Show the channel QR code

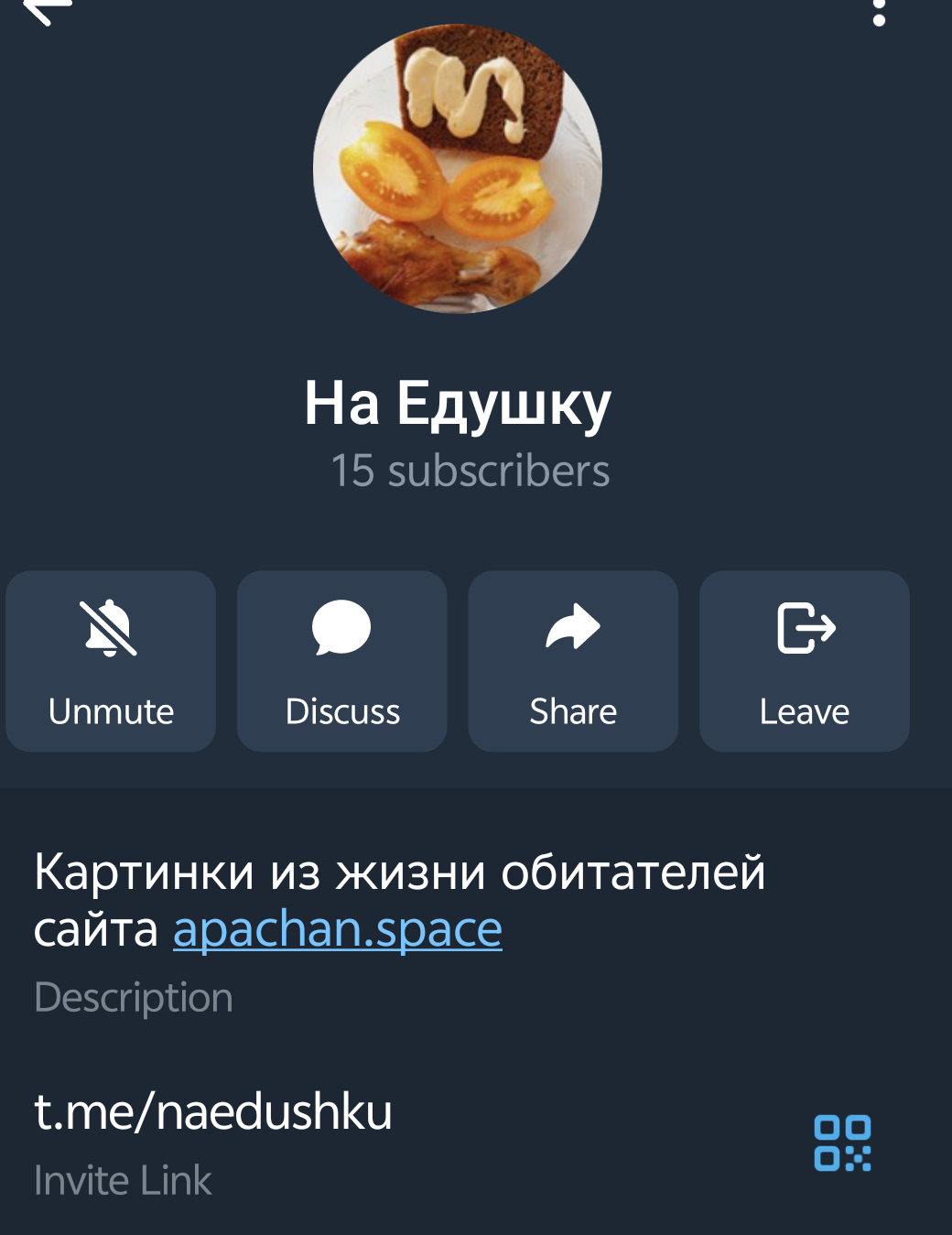tap(842, 1143)
